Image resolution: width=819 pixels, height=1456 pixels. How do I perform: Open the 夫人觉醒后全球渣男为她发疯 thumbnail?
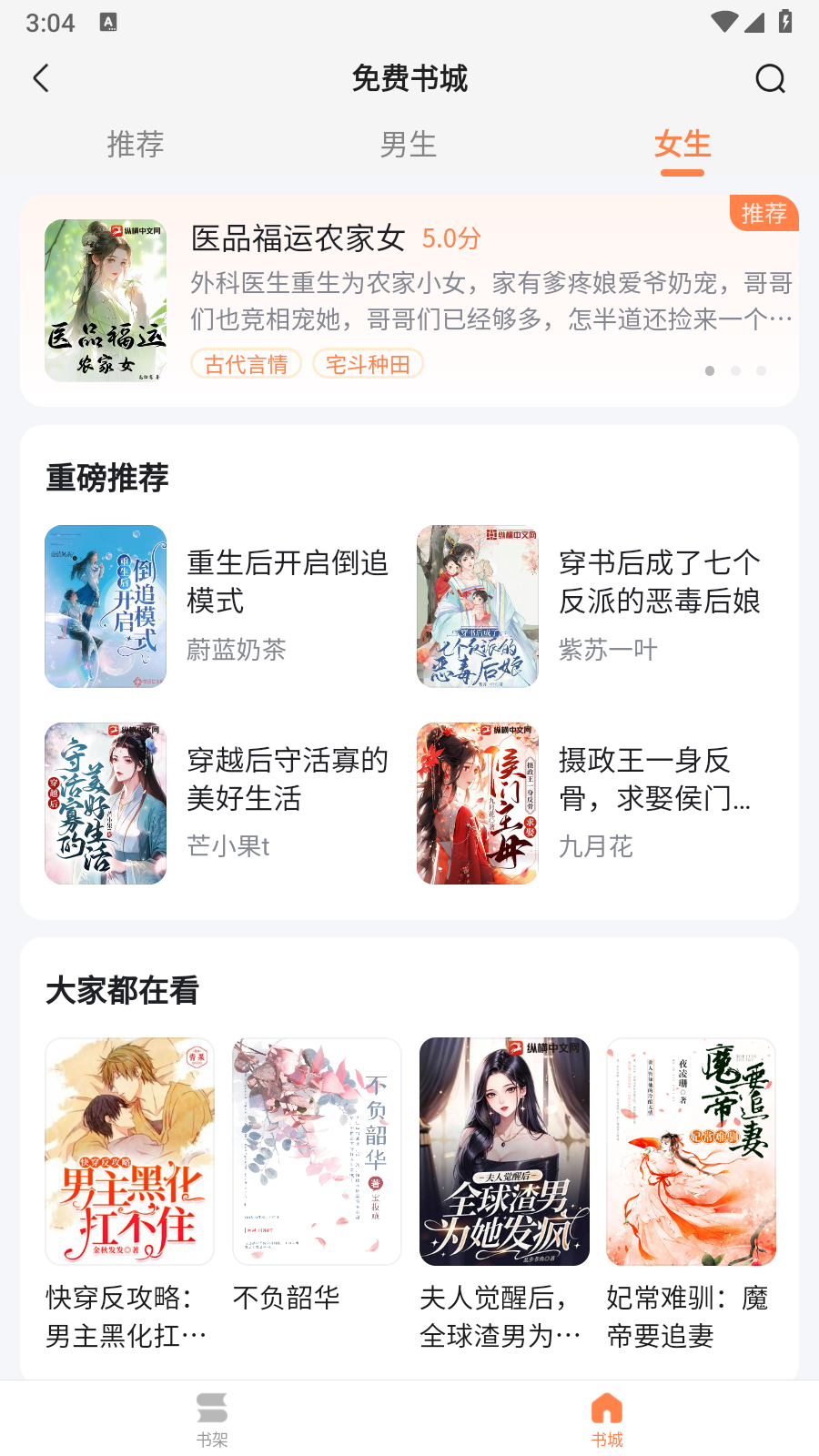tap(504, 1151)
